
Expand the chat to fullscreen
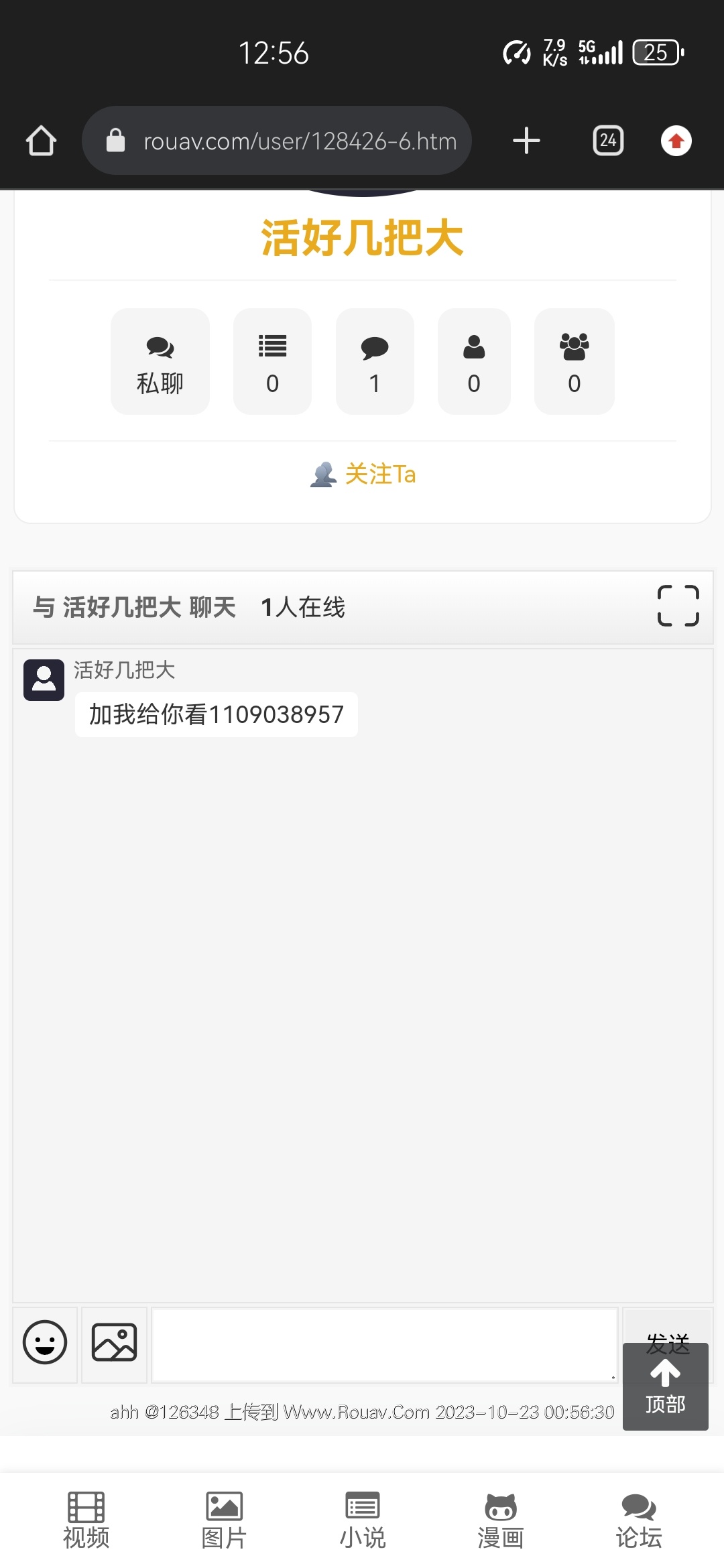[x=678, y=606]
